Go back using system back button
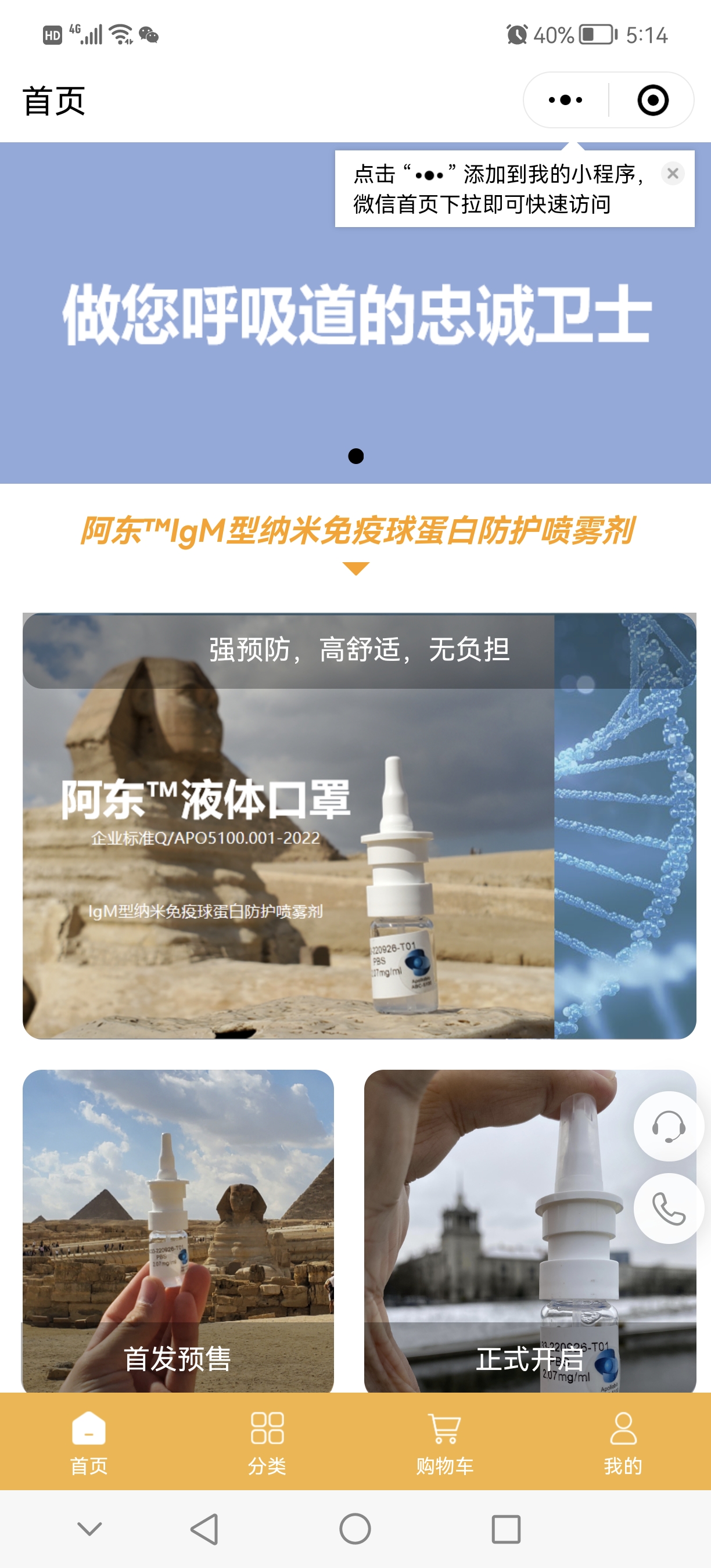Image resolution: width=711 pixels, height=1568 pixels. click(204, 1529)
